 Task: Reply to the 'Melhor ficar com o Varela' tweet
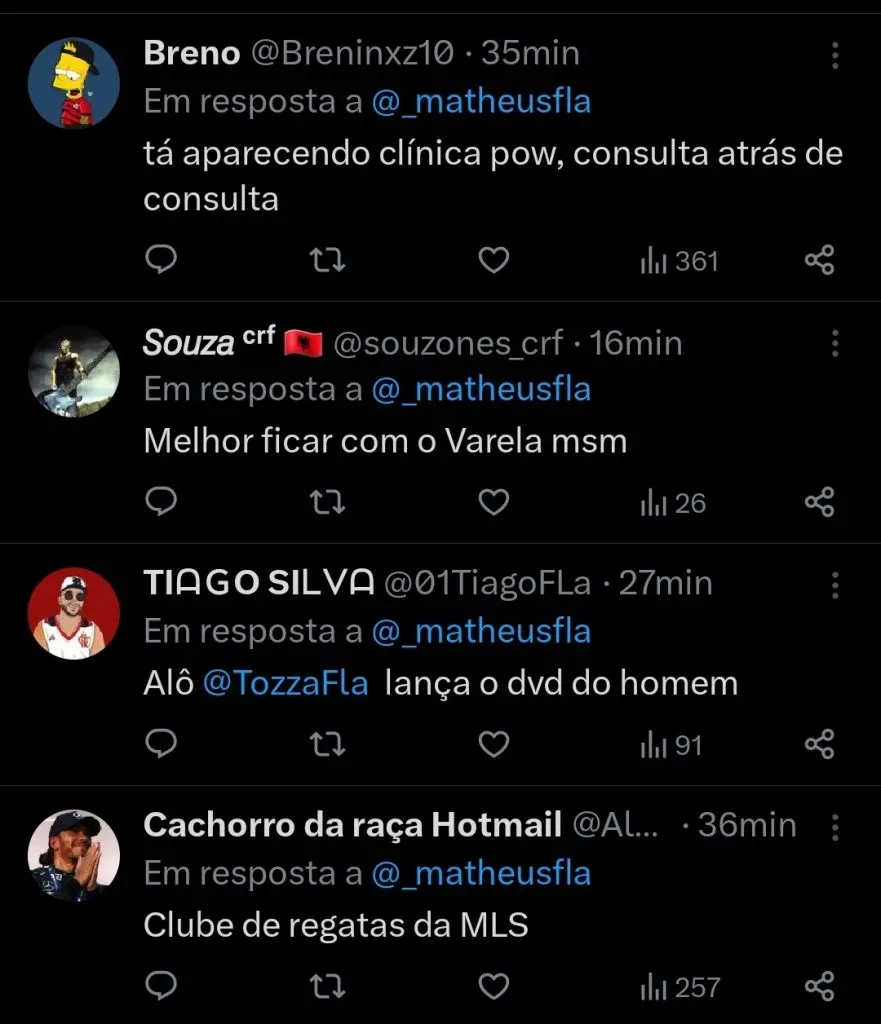(x=161, y=503)
